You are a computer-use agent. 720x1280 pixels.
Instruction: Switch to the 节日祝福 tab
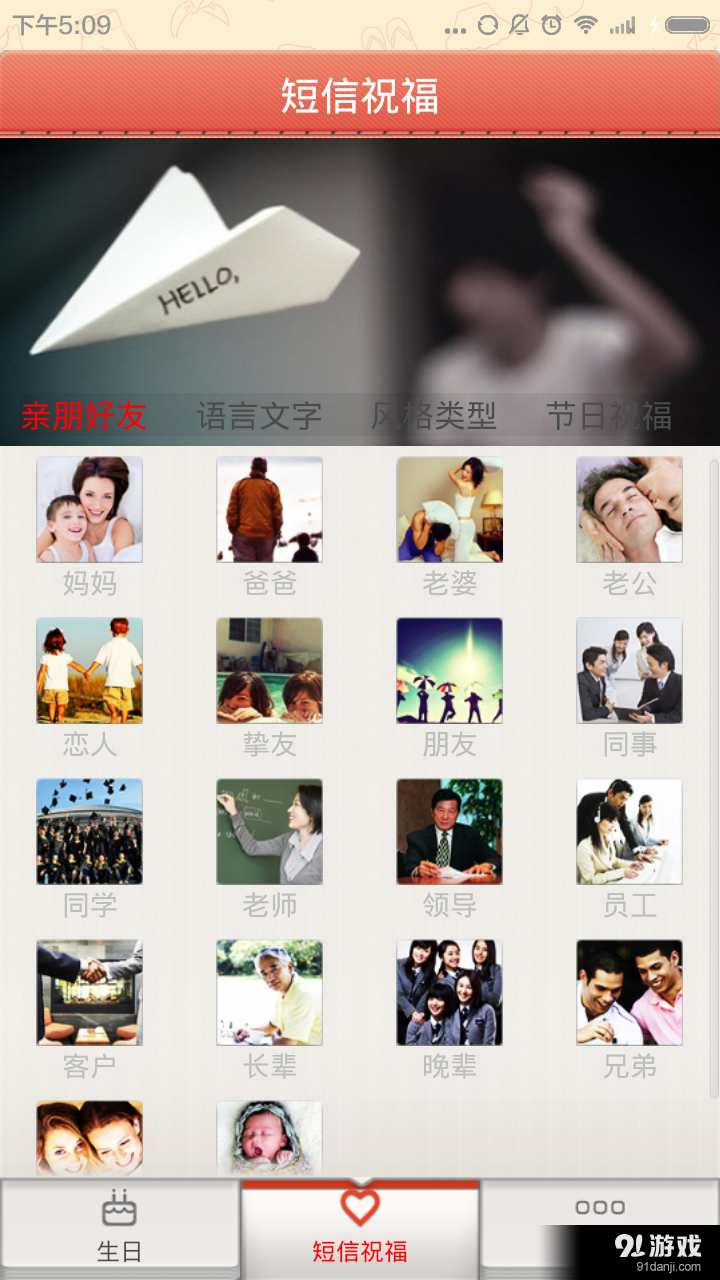[609, 416]
